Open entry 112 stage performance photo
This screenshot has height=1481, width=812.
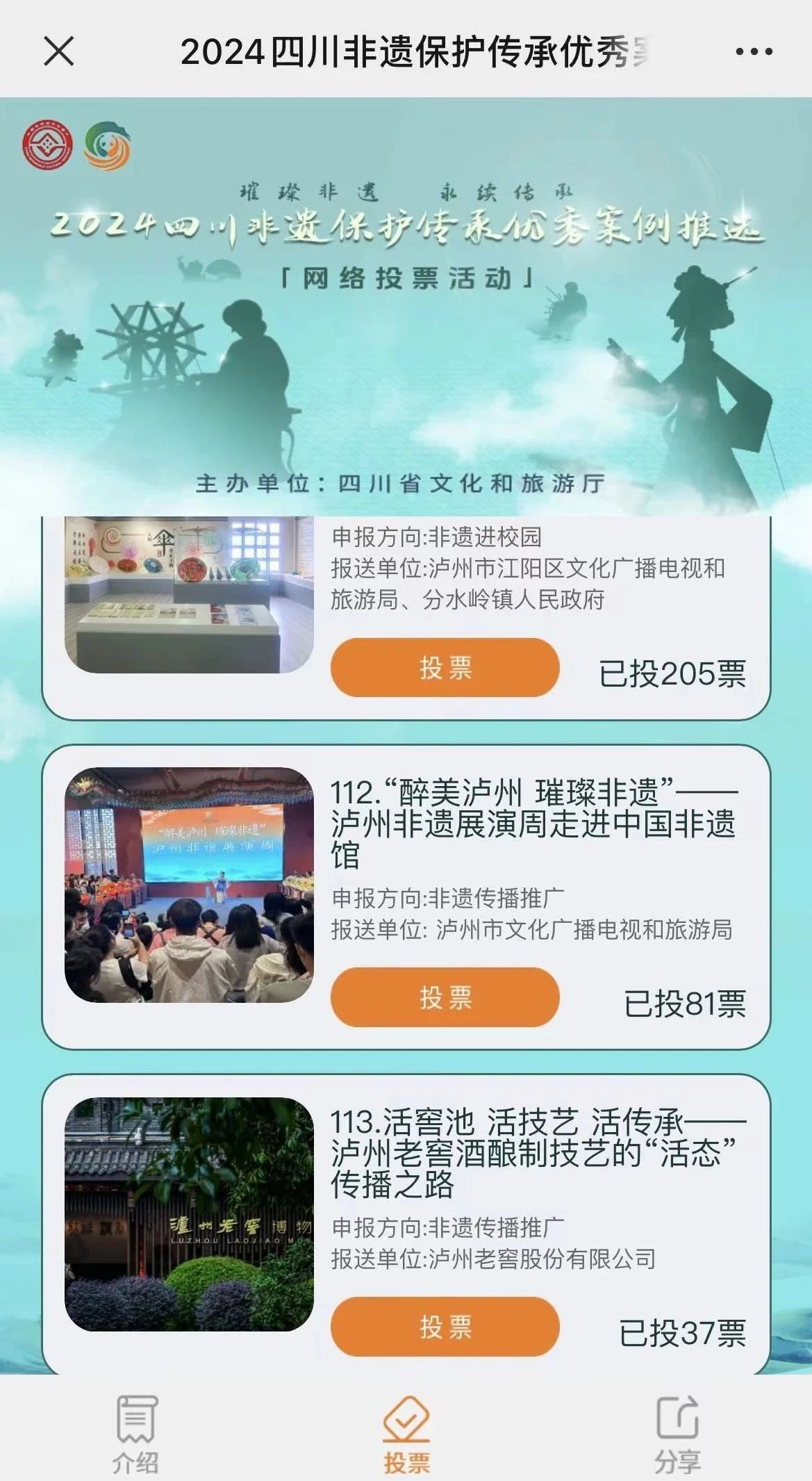(189, 884)
